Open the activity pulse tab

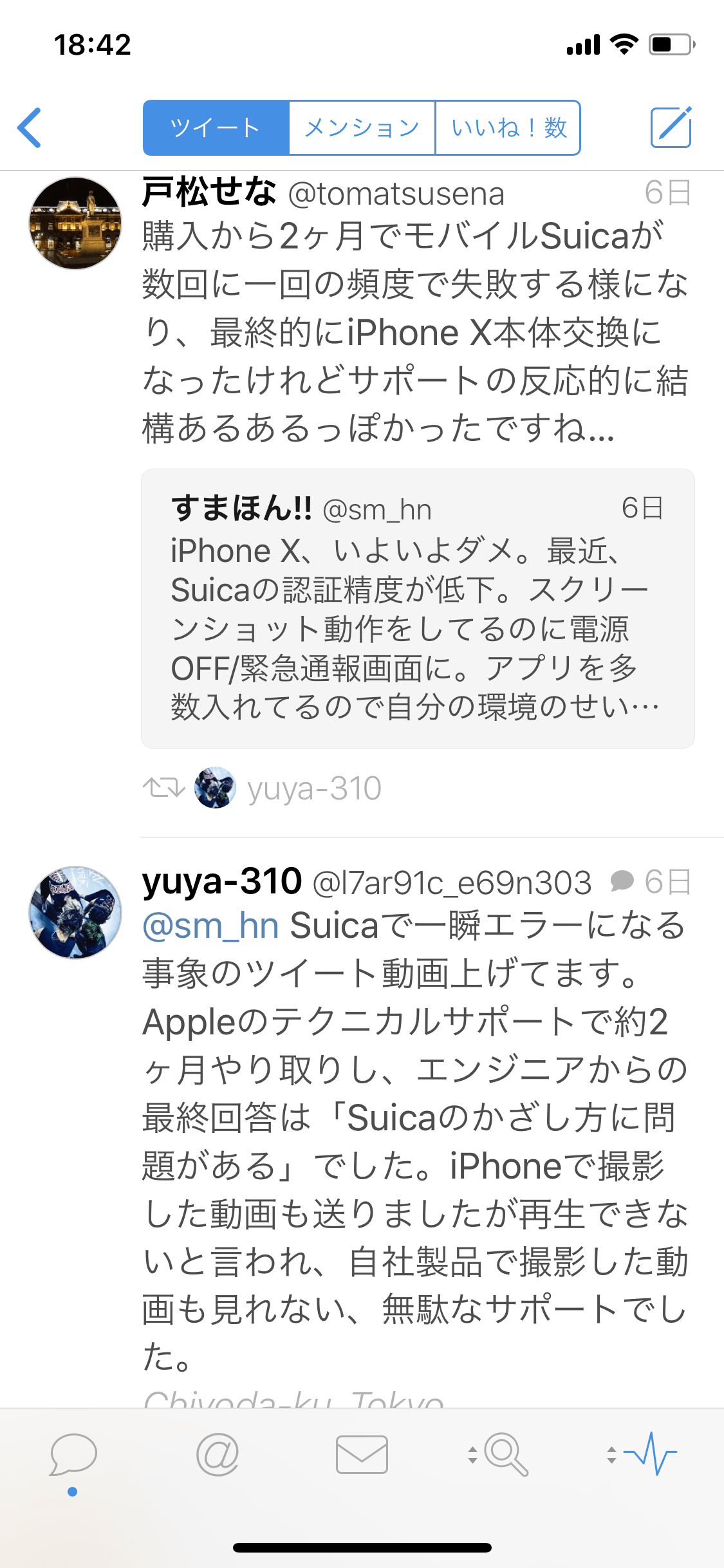click(650, 1455)
